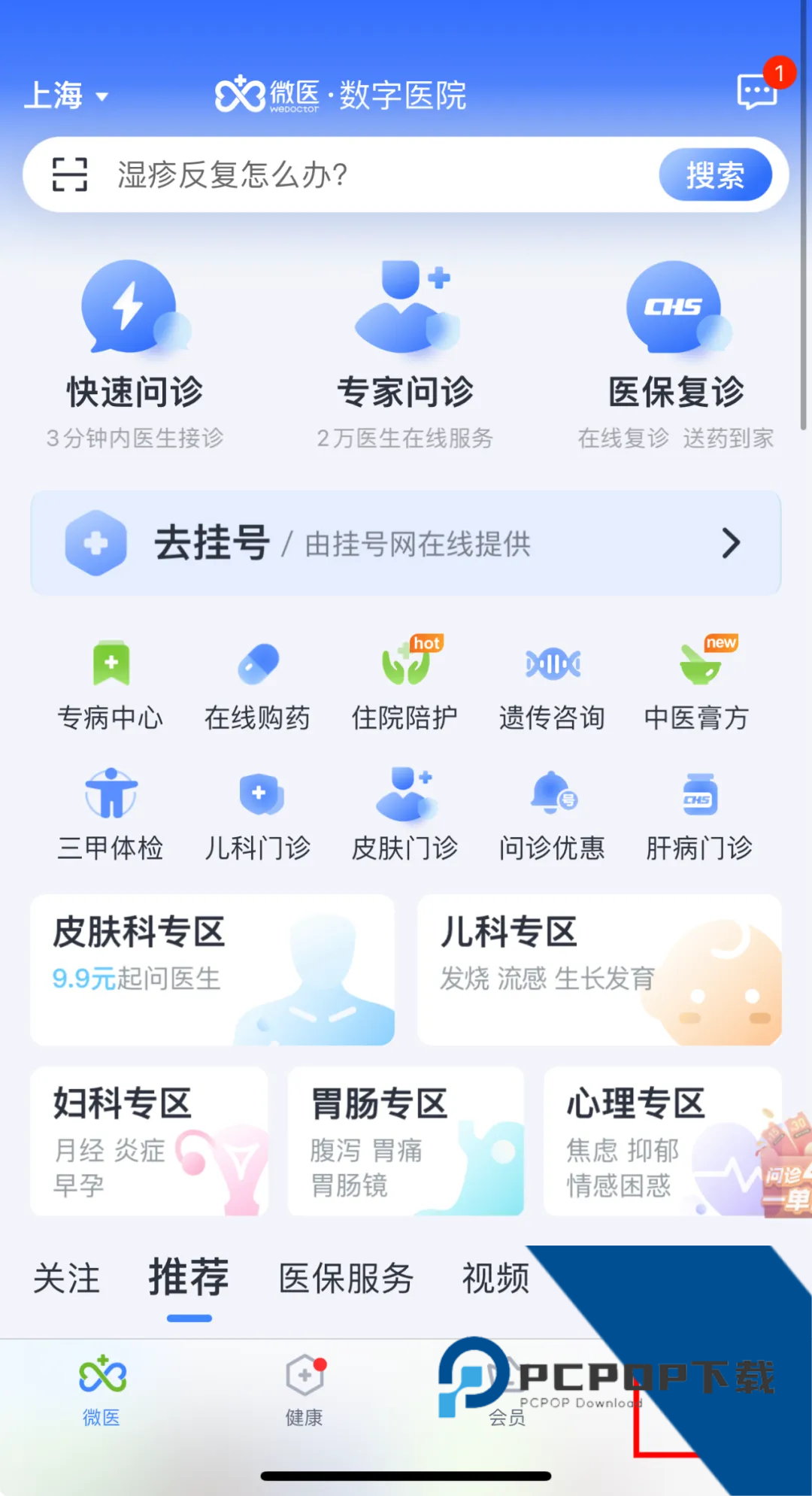Image resolution: width=812 pixels, height=1496 pixels.
Task: Switch to the 关注 tab
Action: point(66,1279)
